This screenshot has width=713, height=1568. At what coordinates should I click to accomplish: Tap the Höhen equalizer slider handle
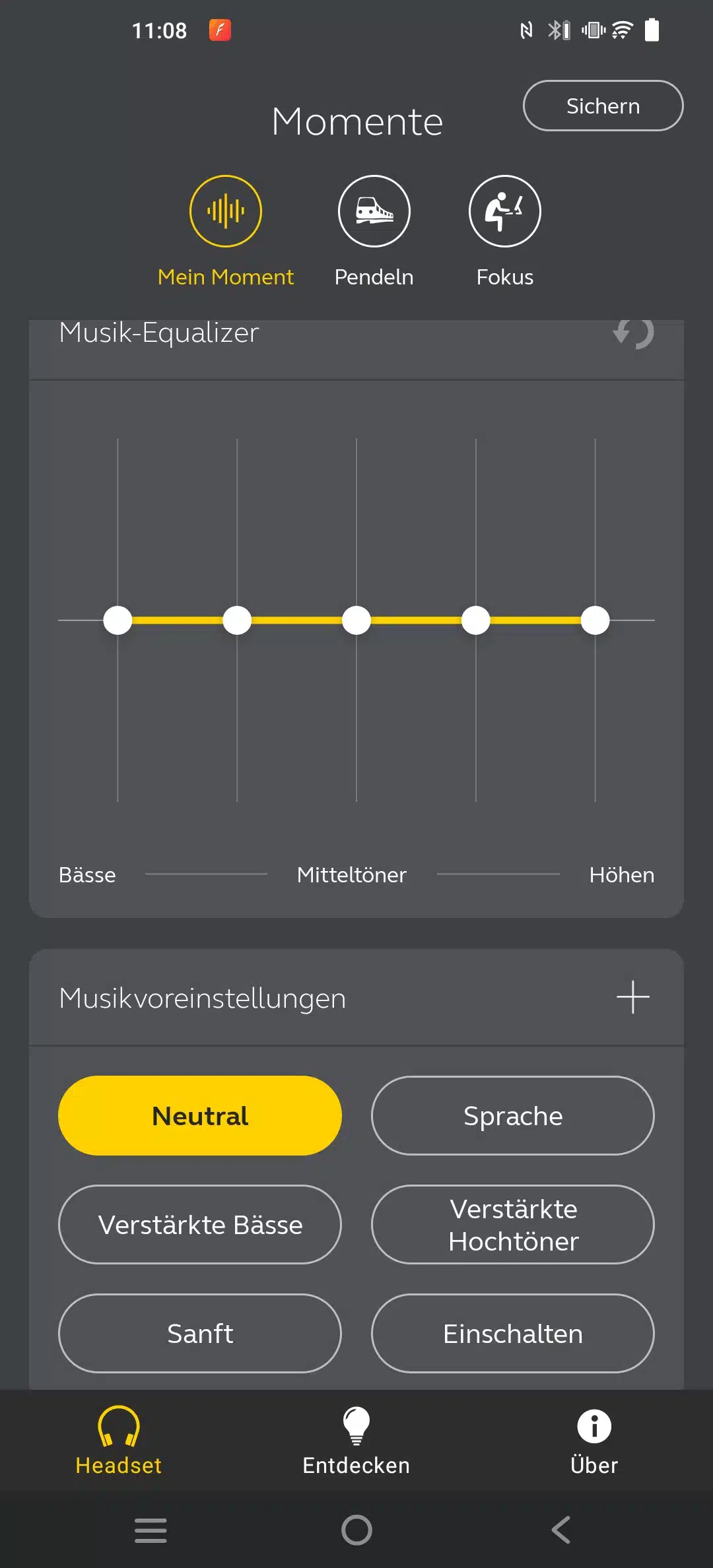[x=595, y=620]
